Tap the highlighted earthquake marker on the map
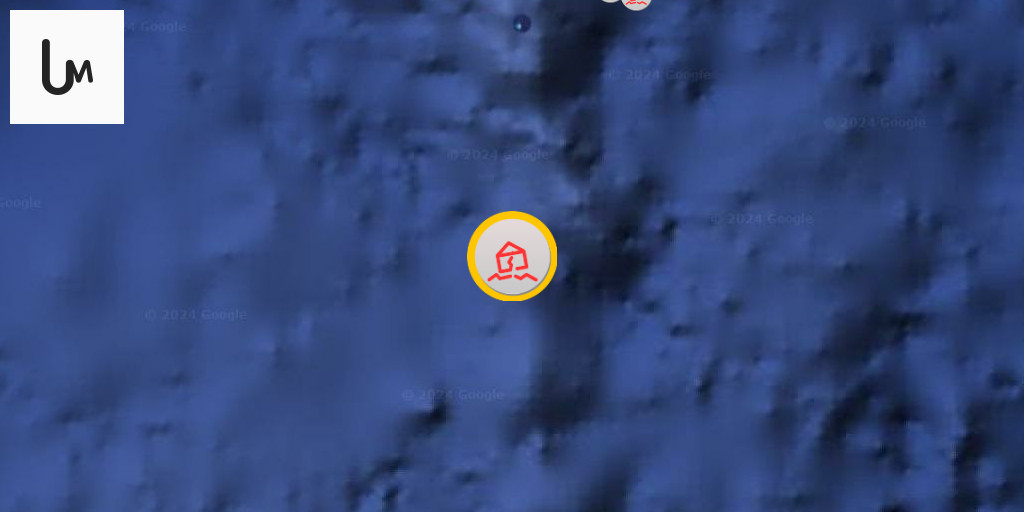Image resolution: width=1024 pixels, height=512 pixels. coord(512,256)
